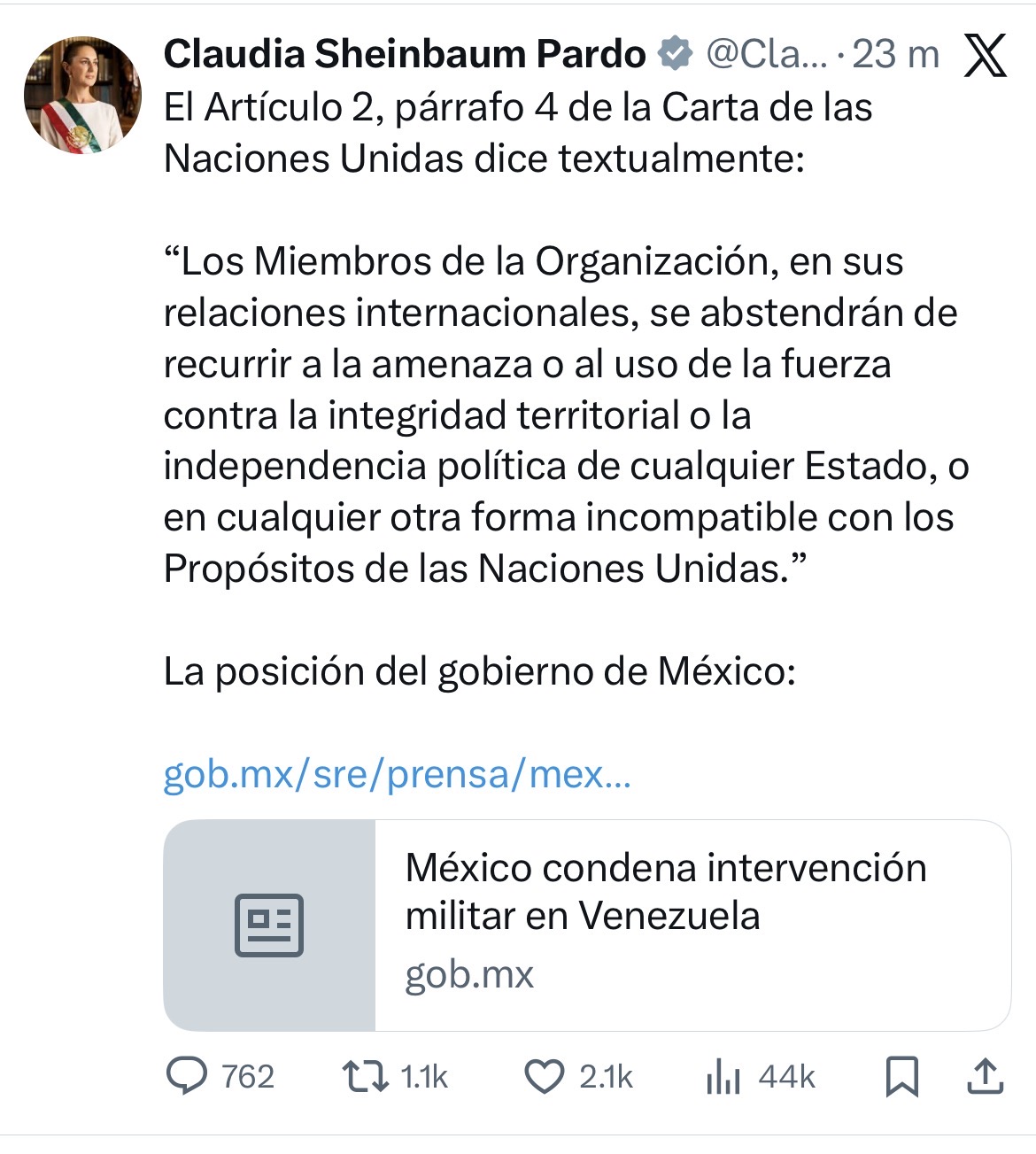The height and width of the screenshot is (1154, 1036).
Task: Reply to this post via comment icon
Action: coord(187,1076)
